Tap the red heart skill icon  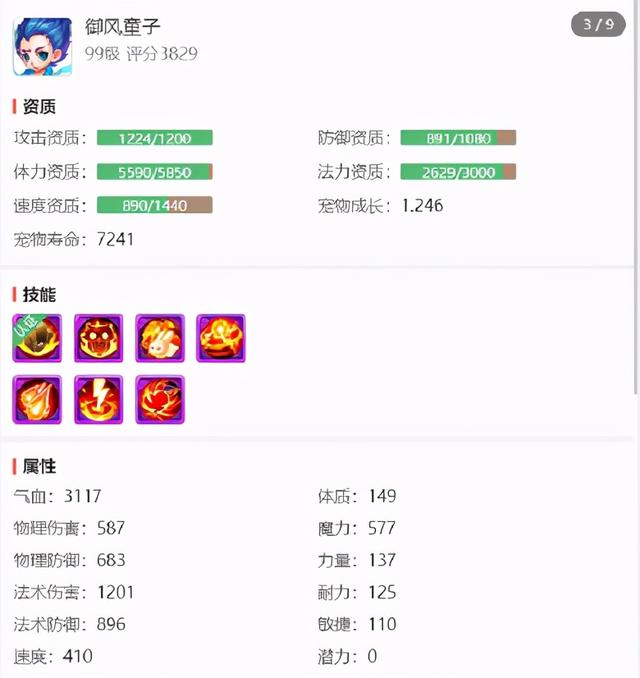(160, 399)
